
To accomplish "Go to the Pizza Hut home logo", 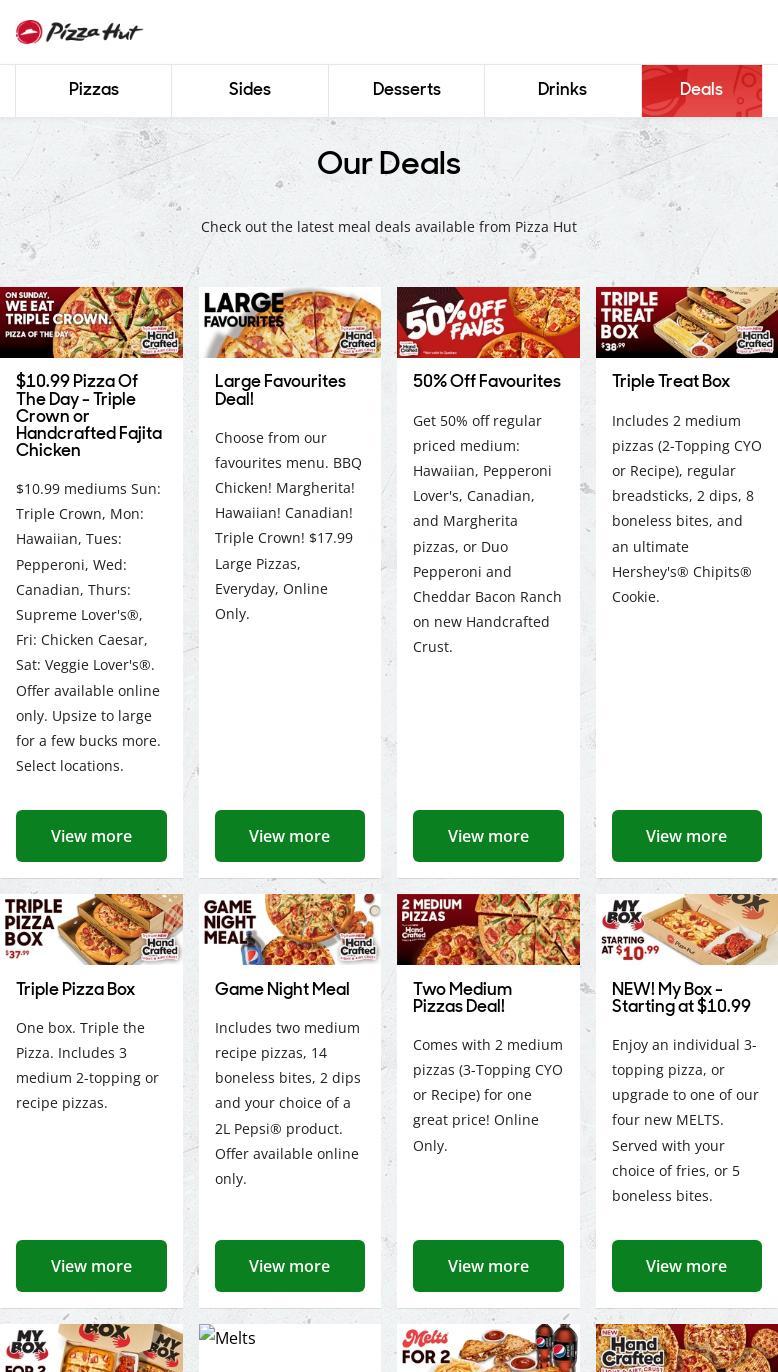I will 79,32.
